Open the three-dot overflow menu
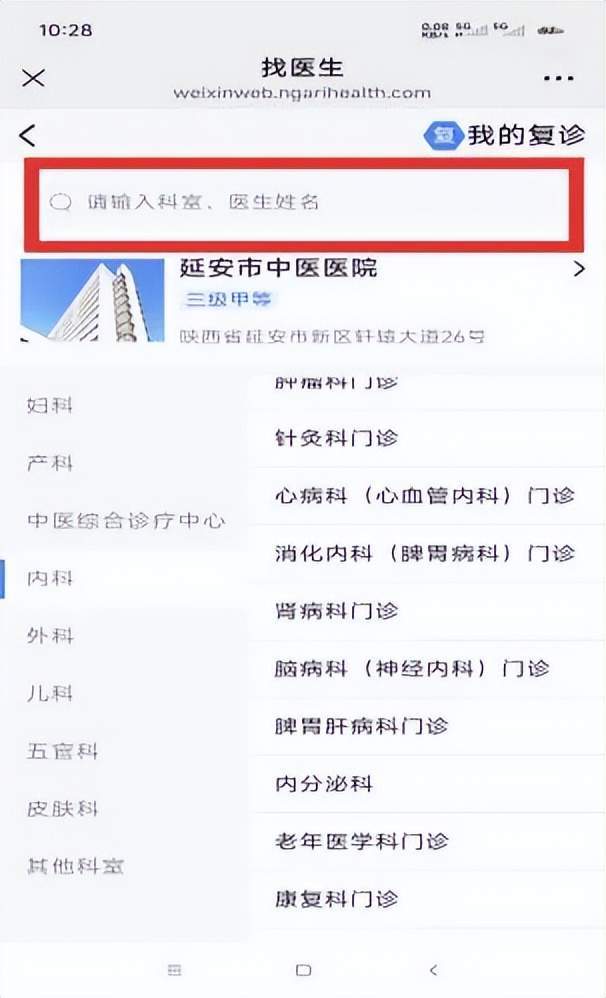 (x=558, y=78)
